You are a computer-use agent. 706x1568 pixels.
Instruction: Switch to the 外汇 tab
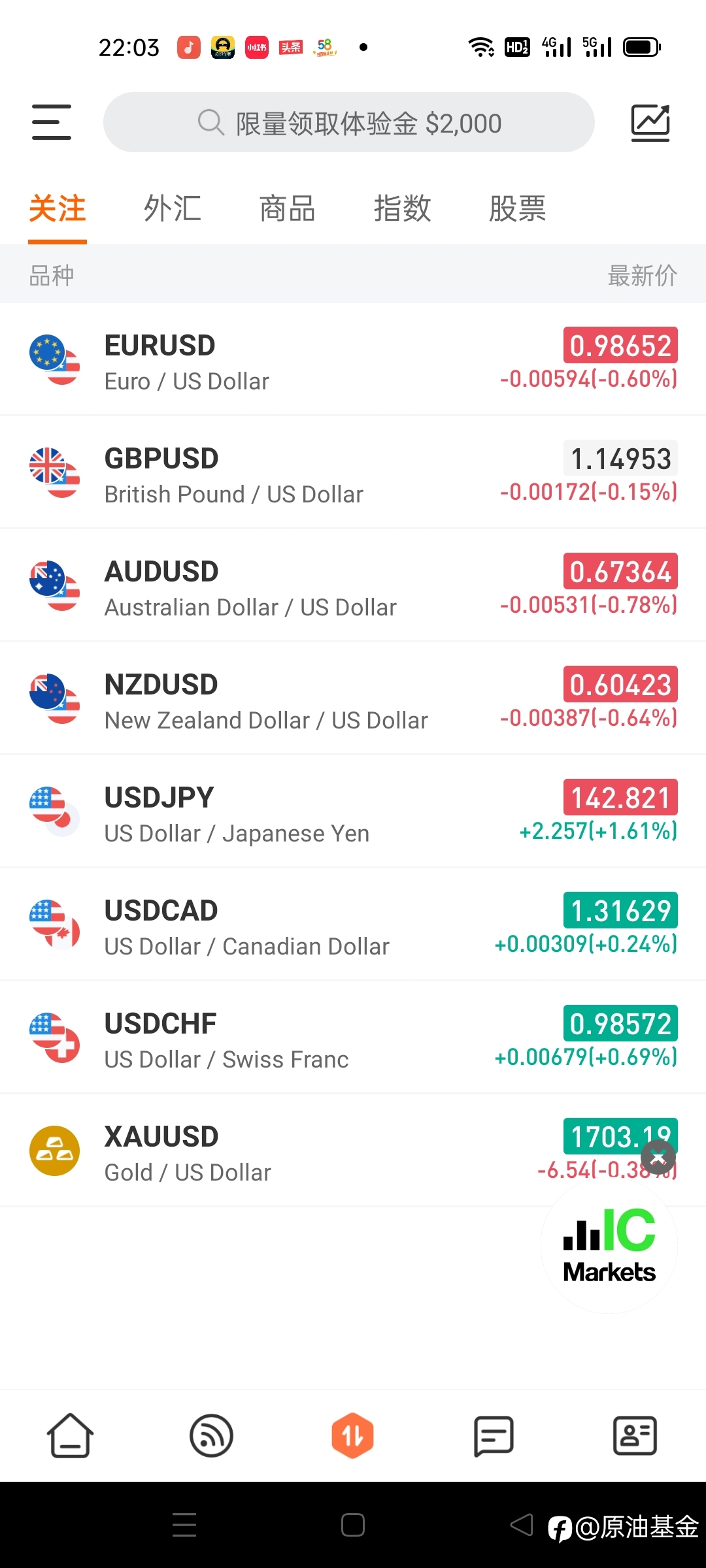[x=173, y=209]
